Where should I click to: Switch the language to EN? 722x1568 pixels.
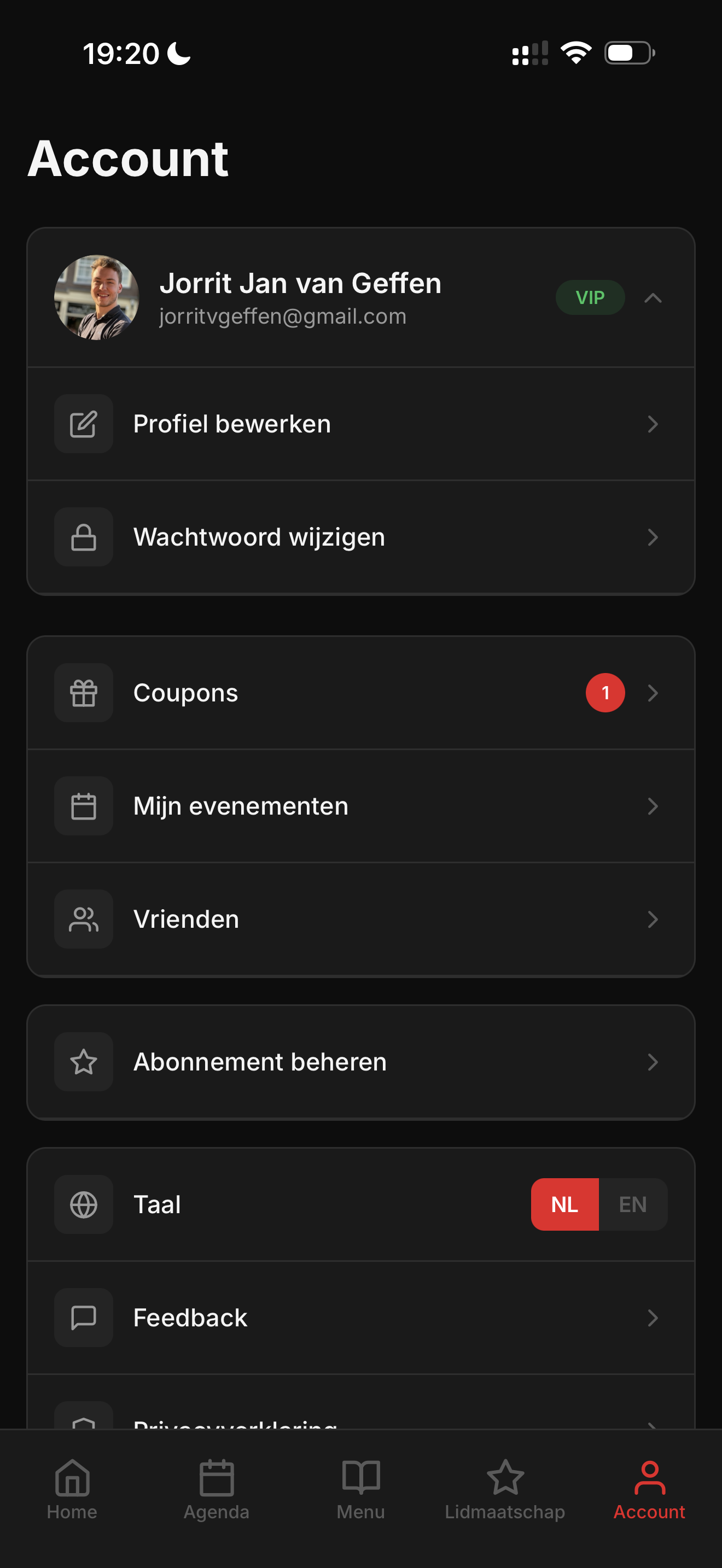pyautogui.click(x=633, y=1204)
